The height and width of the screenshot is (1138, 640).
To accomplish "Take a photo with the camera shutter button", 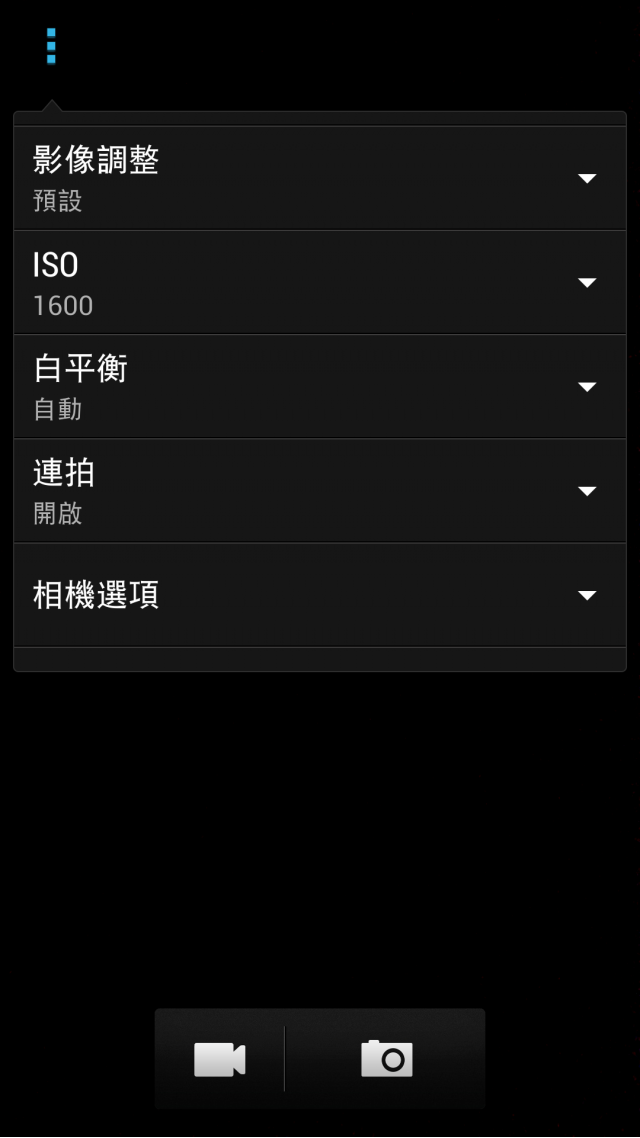I will click(x=387, y=1059).
